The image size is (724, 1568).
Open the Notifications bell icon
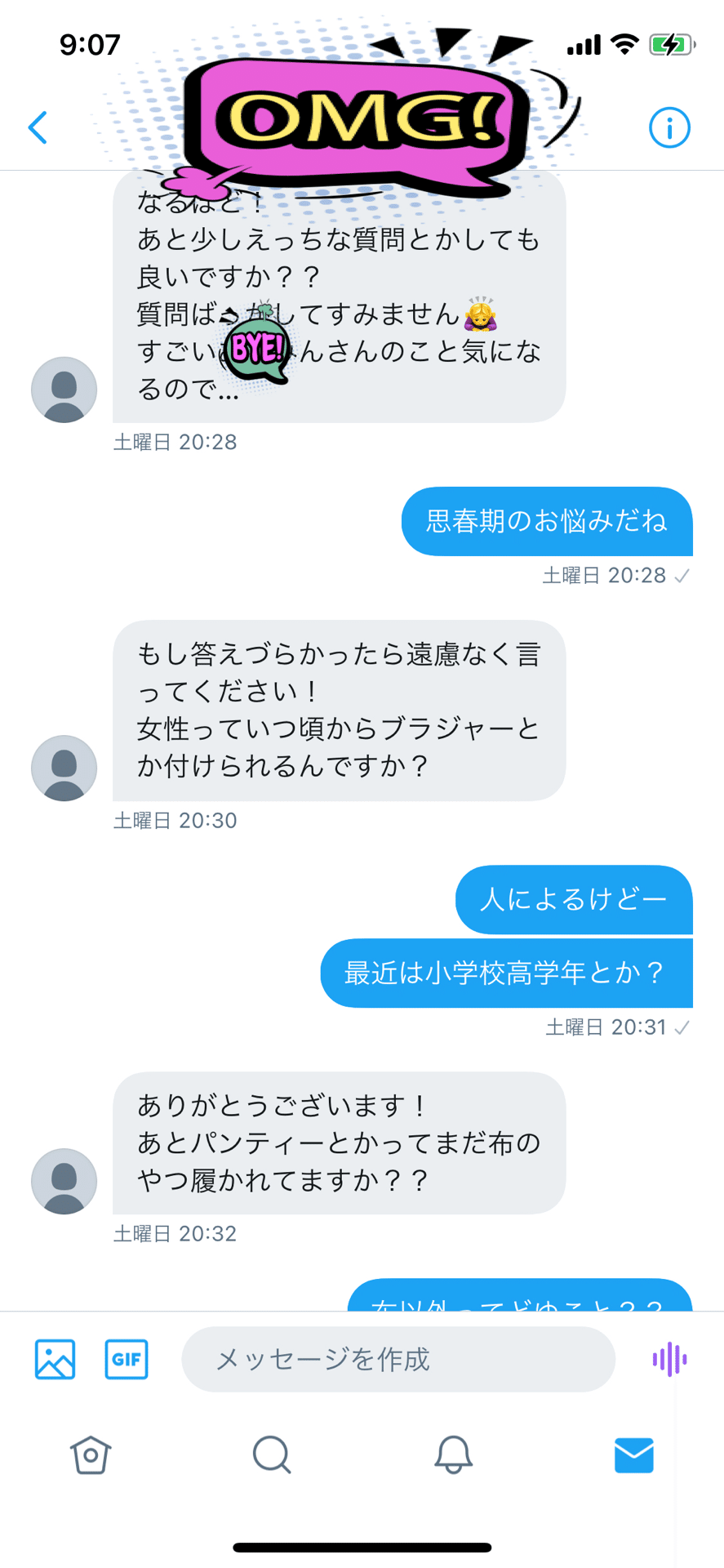tap(453, 1454)
